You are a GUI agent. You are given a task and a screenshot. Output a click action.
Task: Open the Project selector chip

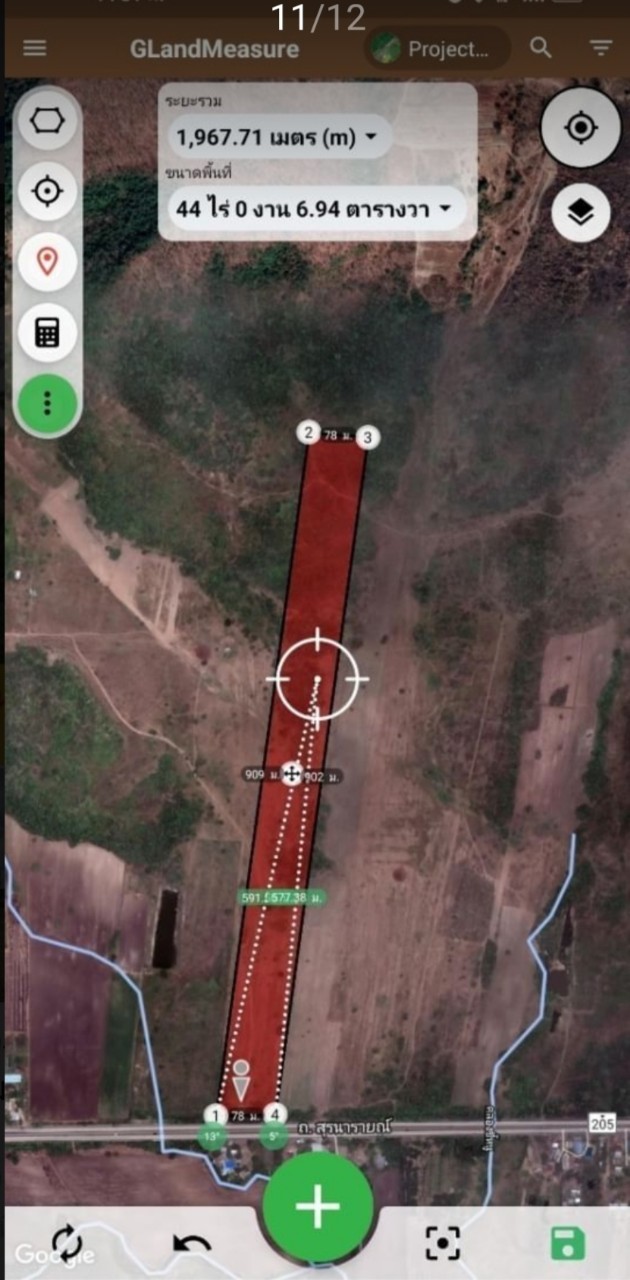point(437,48)
